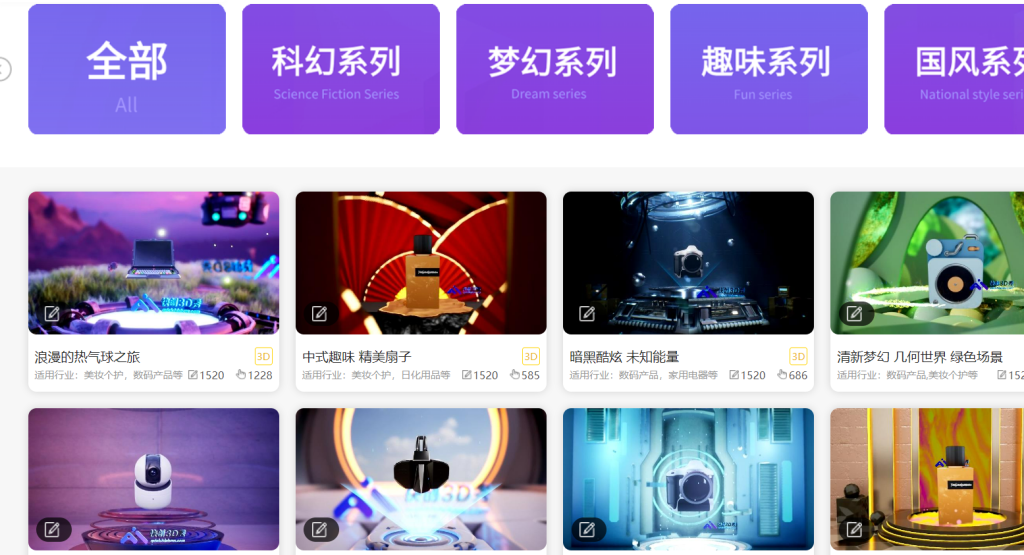Viewport: 1024px width, 555px height.
Task: Select the 全部 All category
Action: pos(127,69)
